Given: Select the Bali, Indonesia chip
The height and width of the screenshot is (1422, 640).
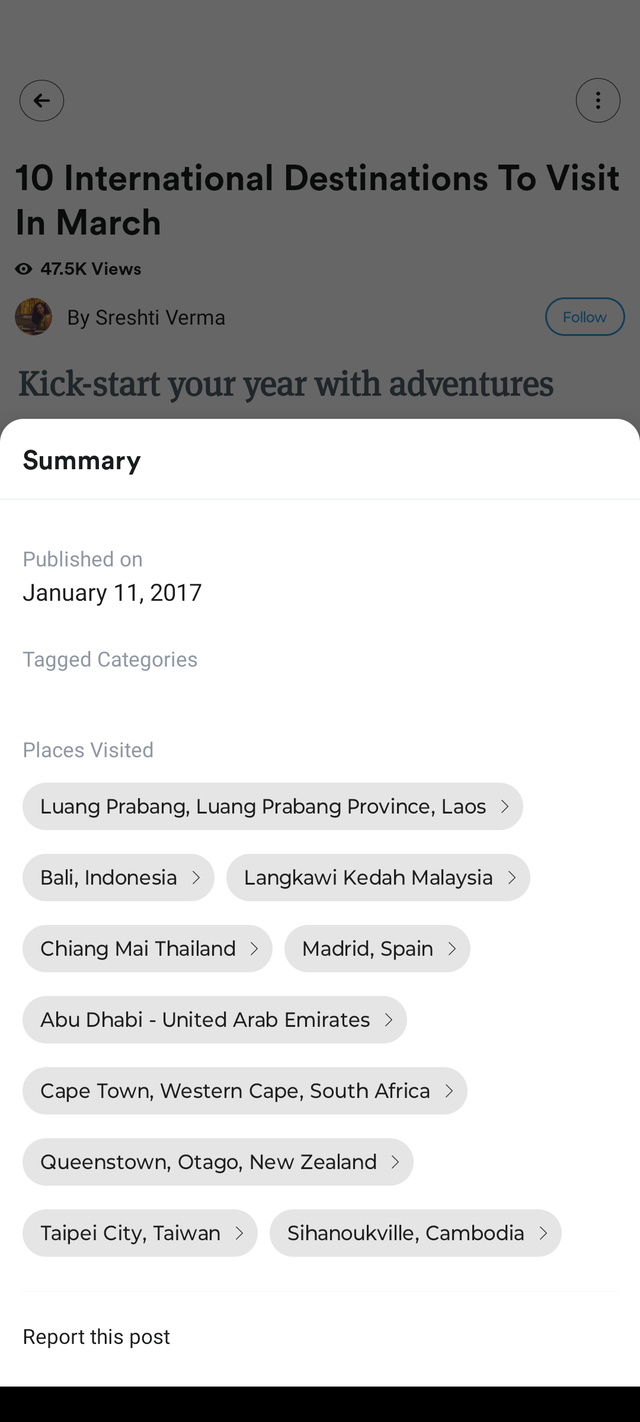Looking at the screenshot, I should pyautogui.click(x=118, y=877).
